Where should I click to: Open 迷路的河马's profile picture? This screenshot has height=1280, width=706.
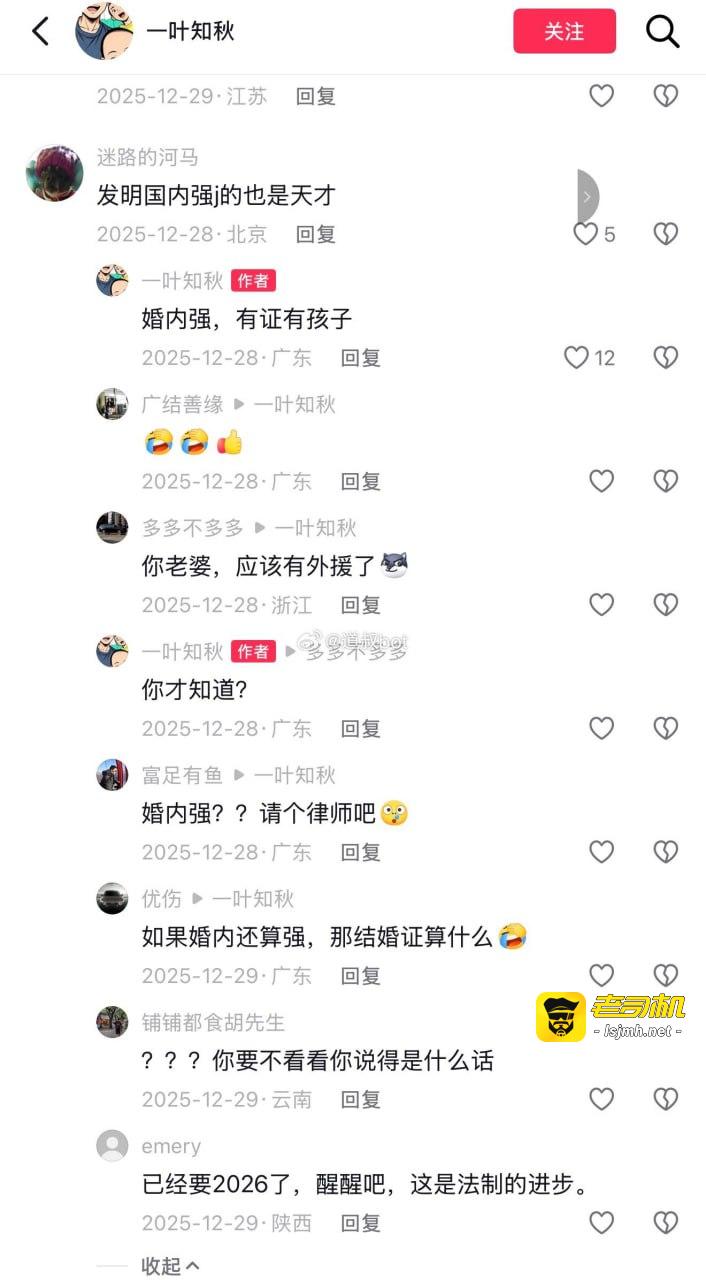click(54, 172)
